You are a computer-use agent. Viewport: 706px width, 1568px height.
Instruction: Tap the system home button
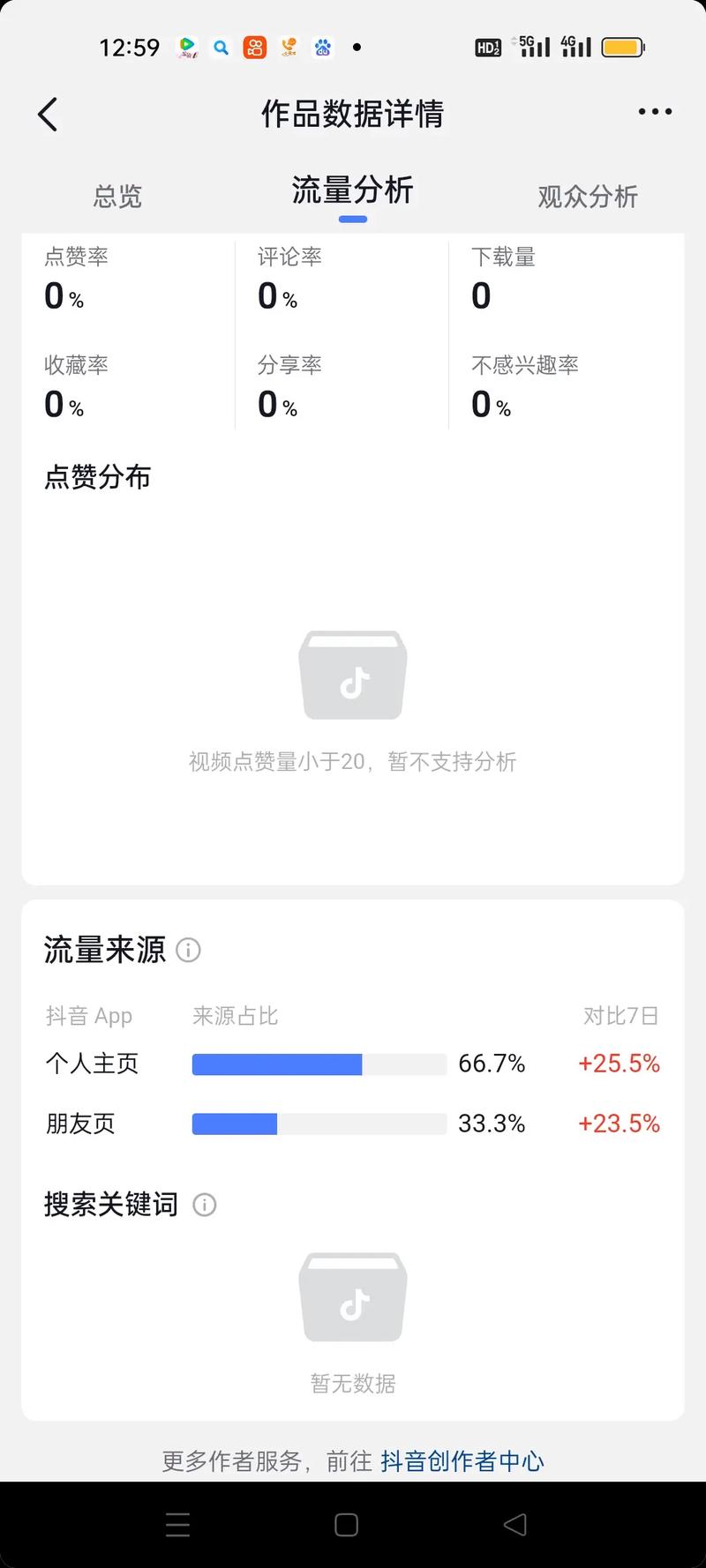[346, 1525]
